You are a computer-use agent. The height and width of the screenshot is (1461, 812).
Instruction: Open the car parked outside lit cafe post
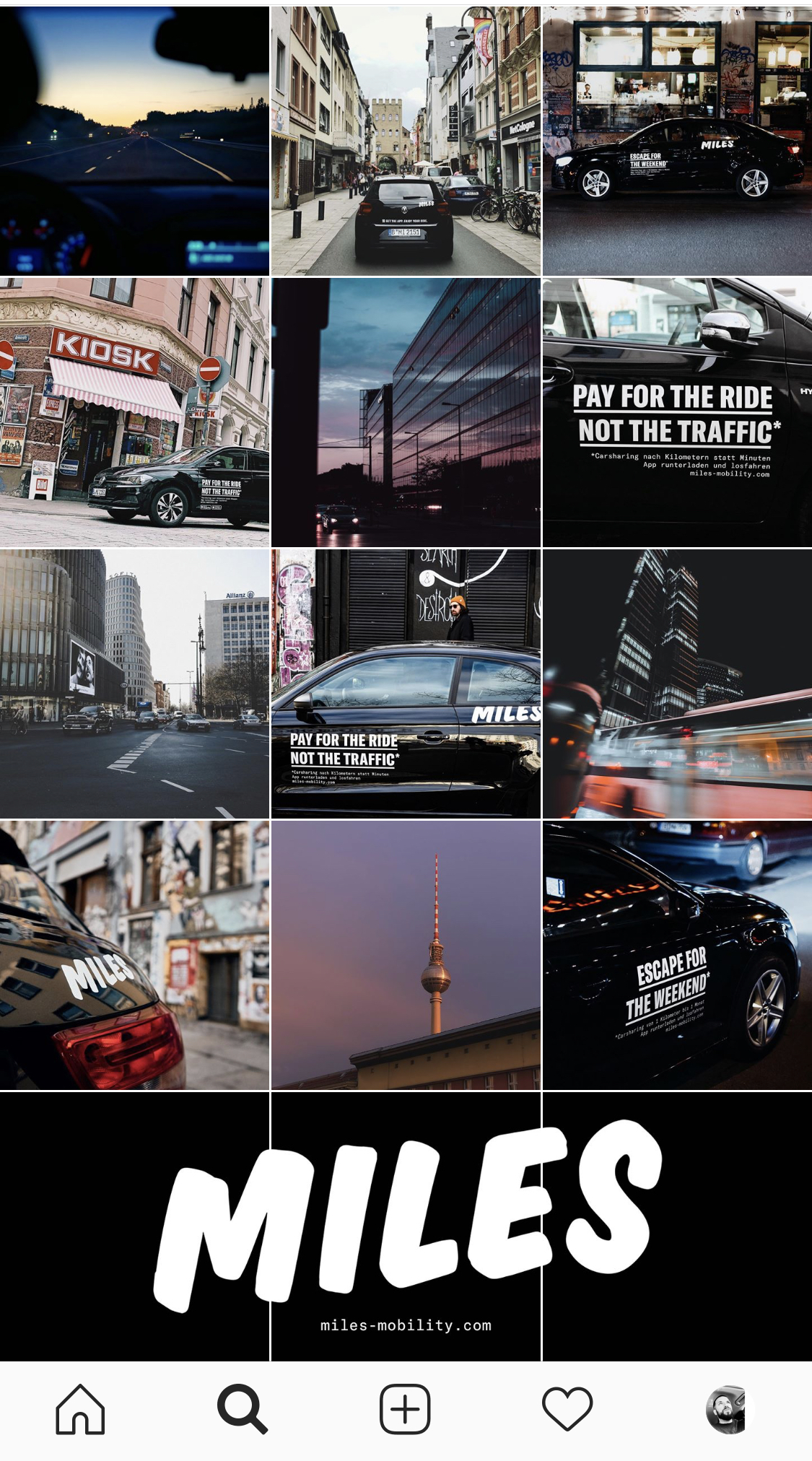tap(677, 141)
